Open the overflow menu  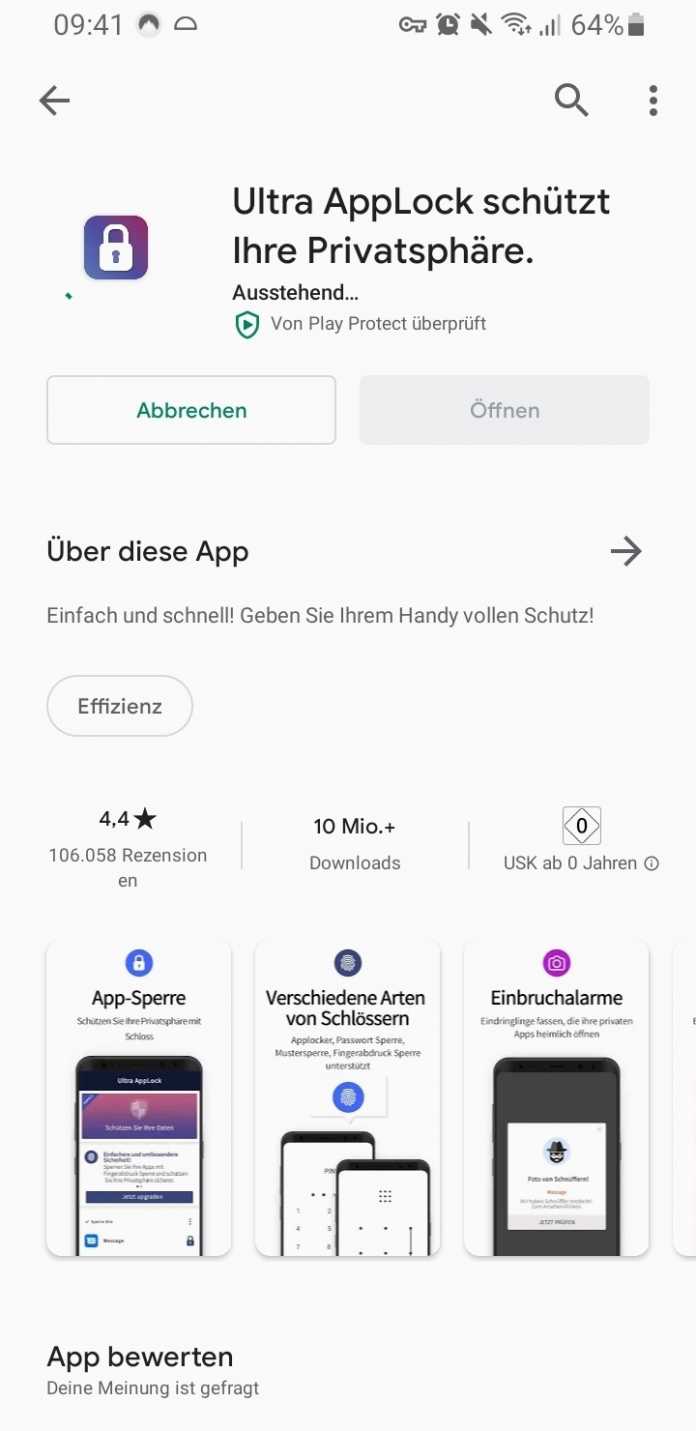653,100
